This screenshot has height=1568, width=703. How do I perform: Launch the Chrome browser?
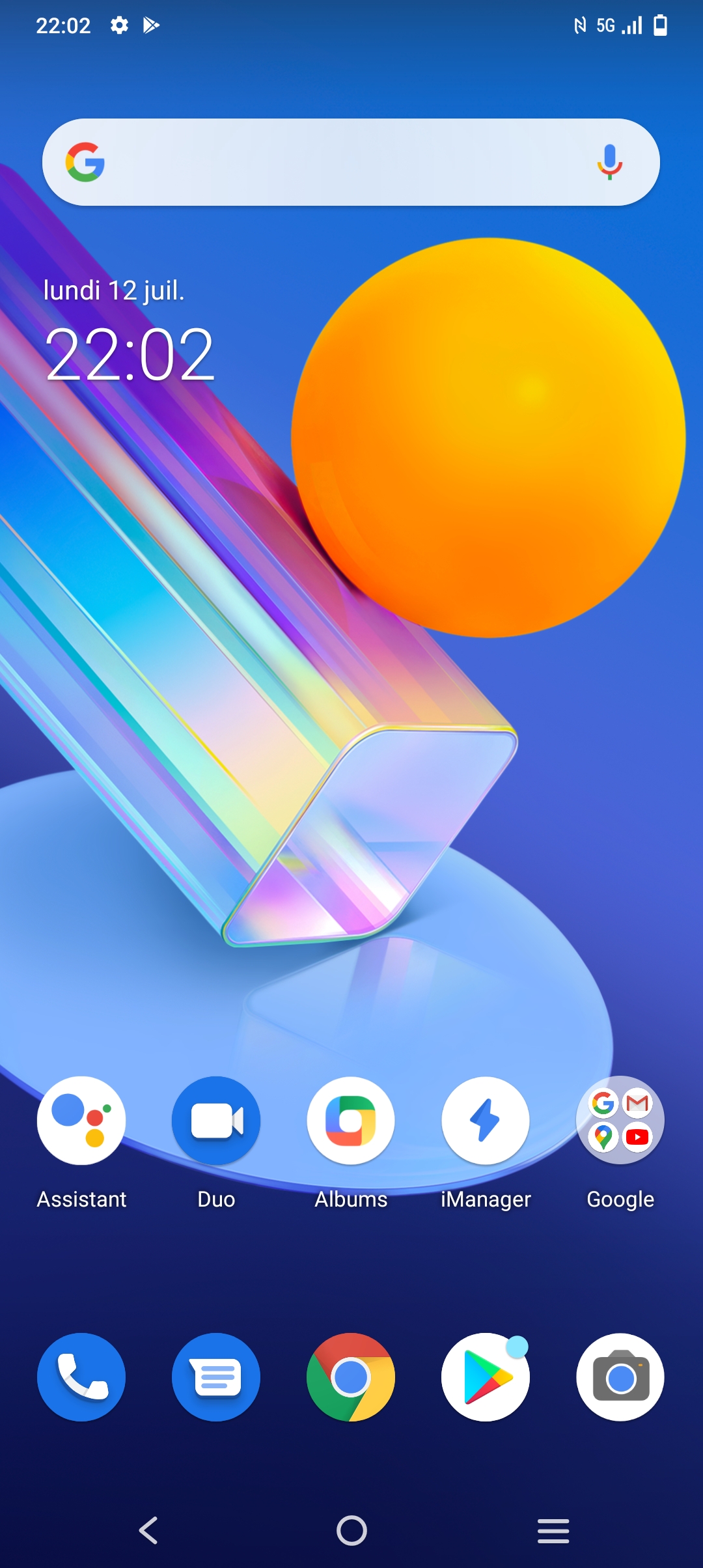click(x=351, y=1377)
